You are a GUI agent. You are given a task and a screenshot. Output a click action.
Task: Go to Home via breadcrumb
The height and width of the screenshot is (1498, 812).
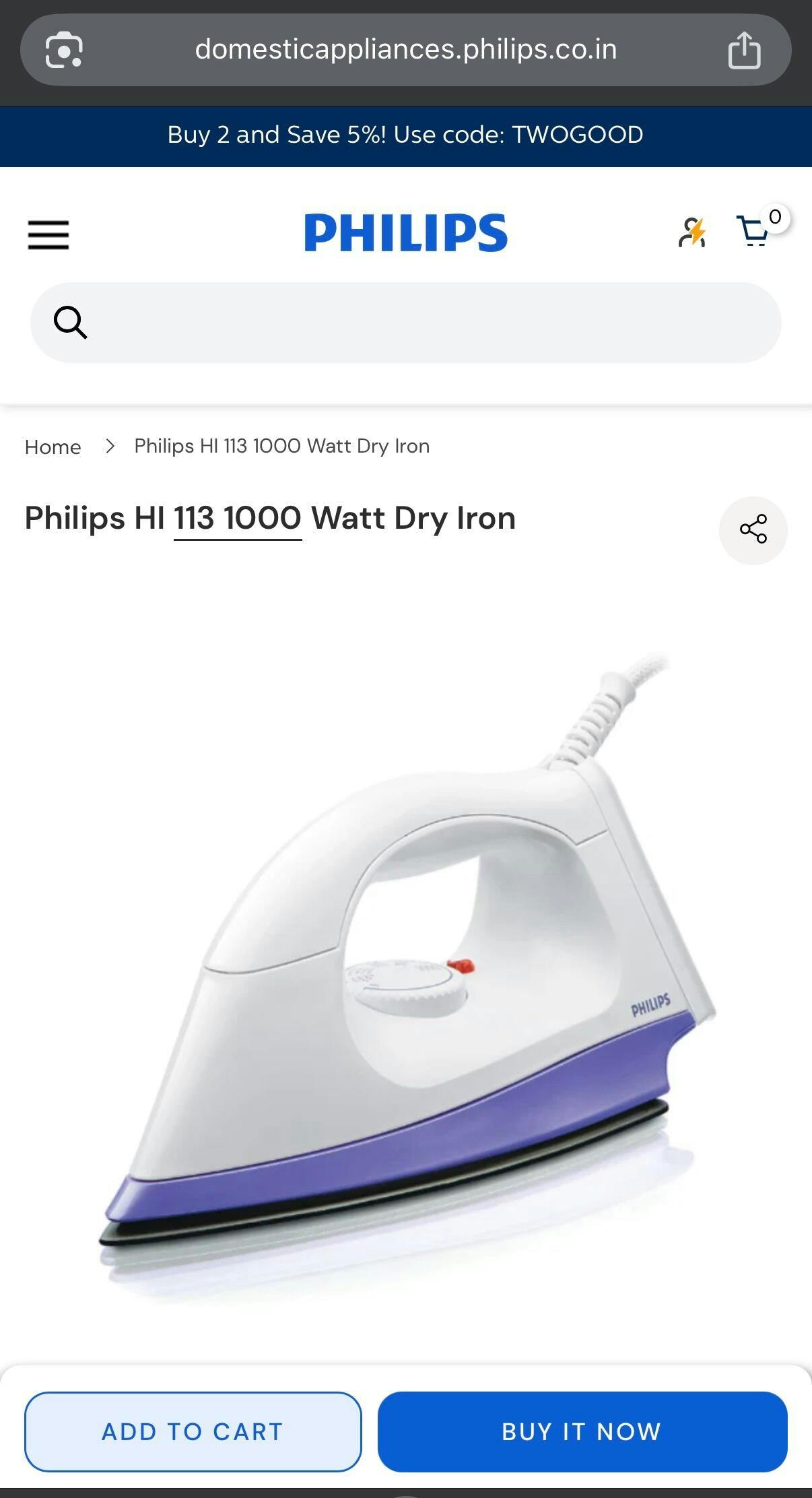[x=53, y=447]
